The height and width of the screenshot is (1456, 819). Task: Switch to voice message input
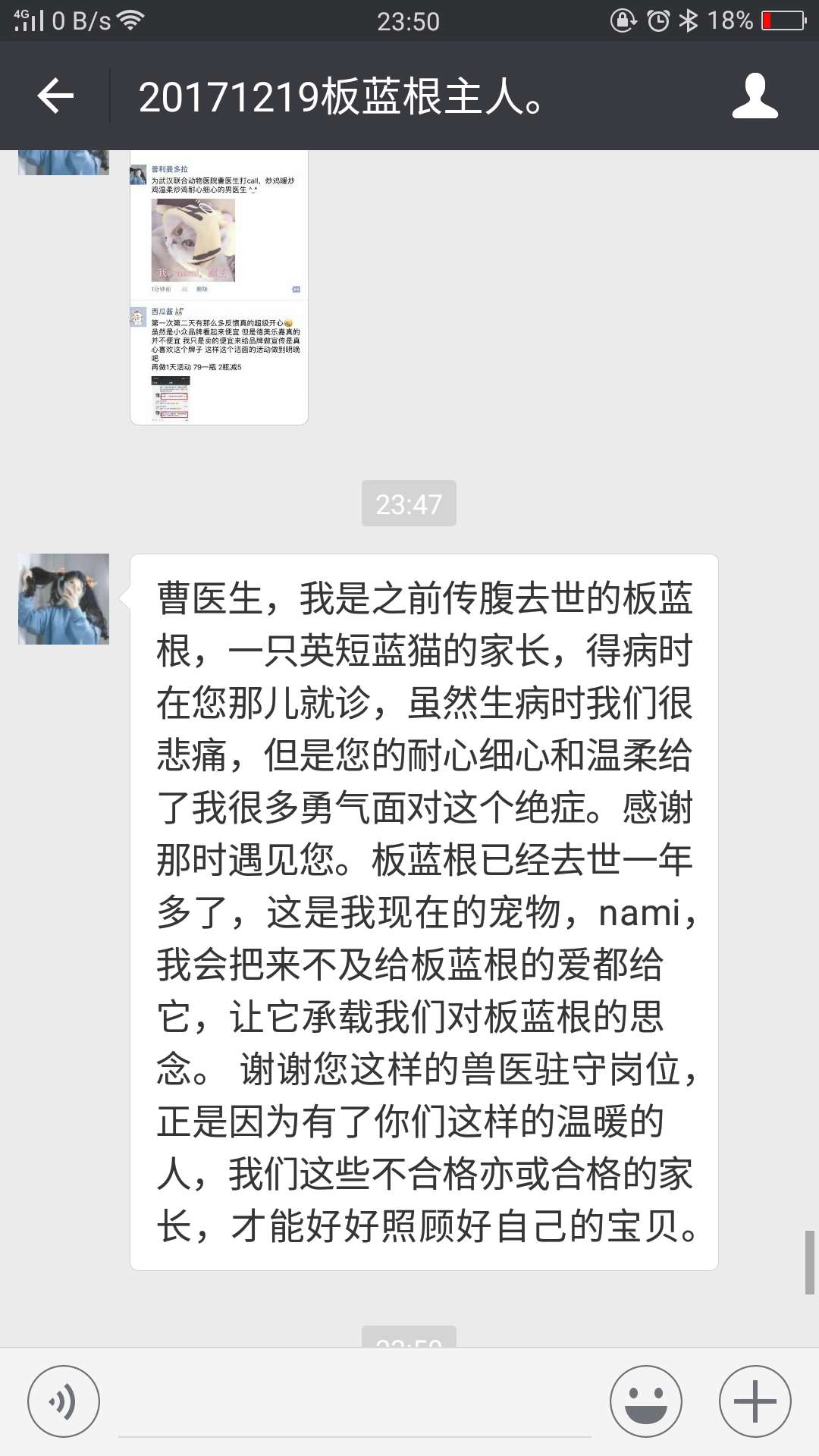click(x=64, y=1401)
